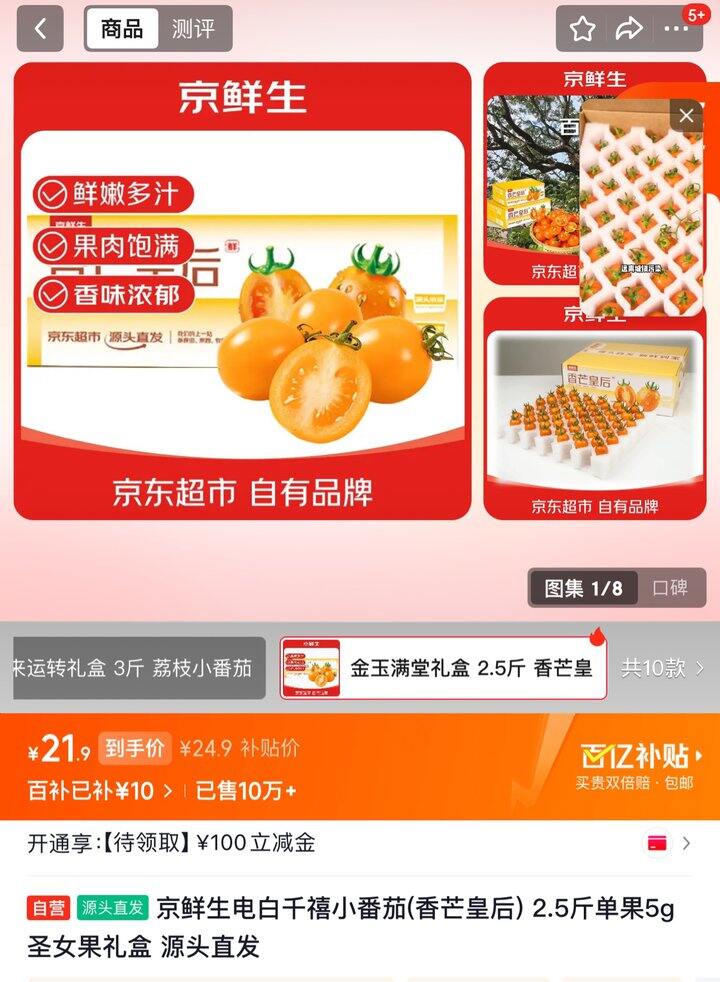Screen dimensions: 720x982
Task: View all 共10款 variants
Action: [663, 668]
